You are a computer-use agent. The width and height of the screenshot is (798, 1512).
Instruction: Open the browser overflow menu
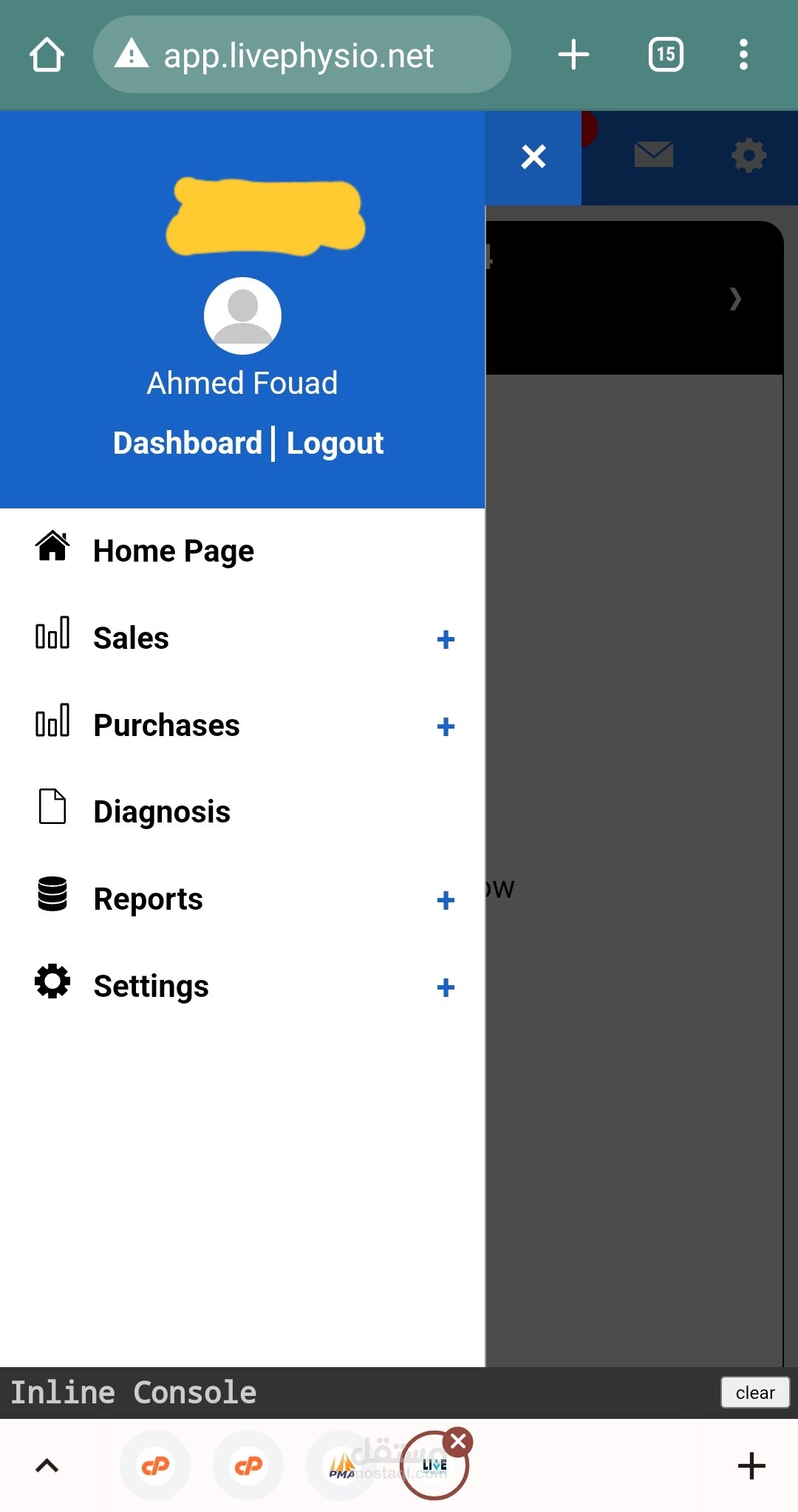tap(743, 55)
